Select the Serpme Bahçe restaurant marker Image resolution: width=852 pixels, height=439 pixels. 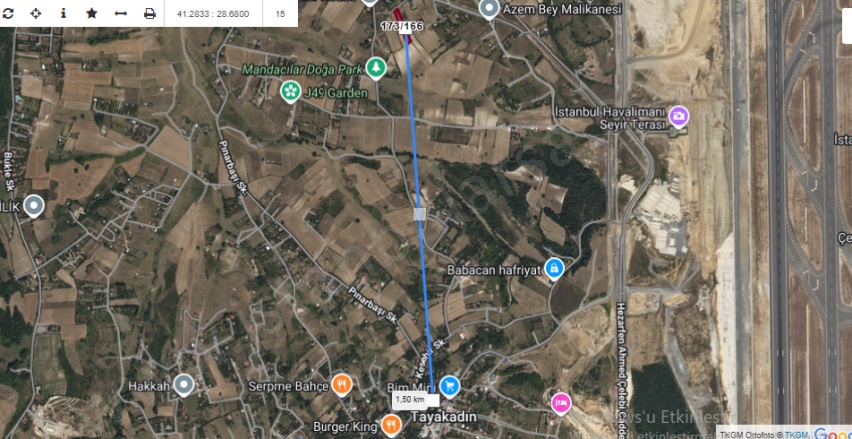tap(342, 384)
